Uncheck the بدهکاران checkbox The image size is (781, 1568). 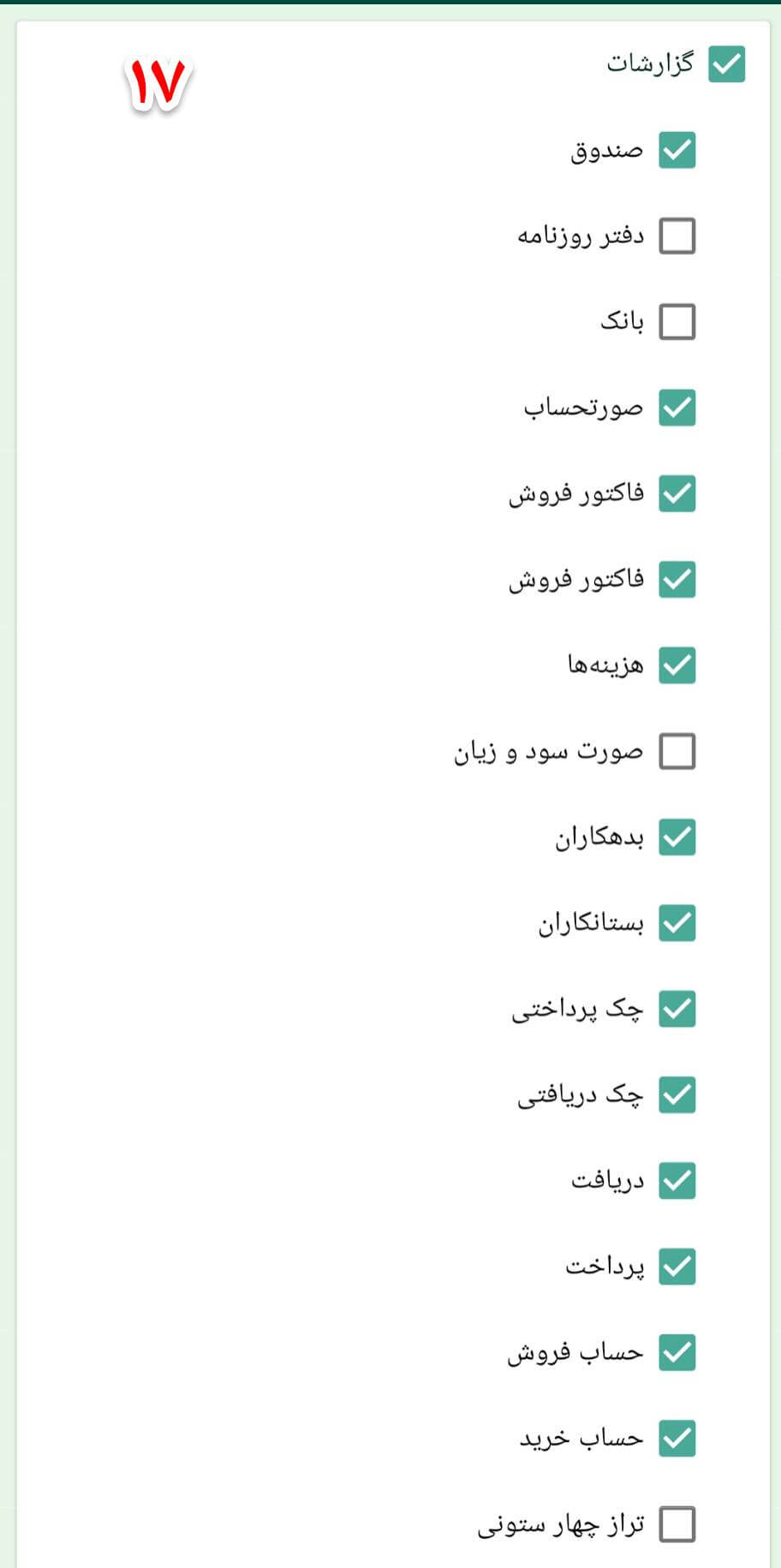677,837
